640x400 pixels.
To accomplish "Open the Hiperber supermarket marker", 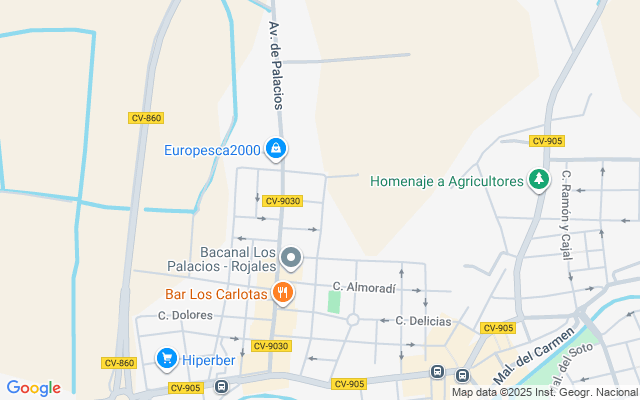I will [167, 357].
